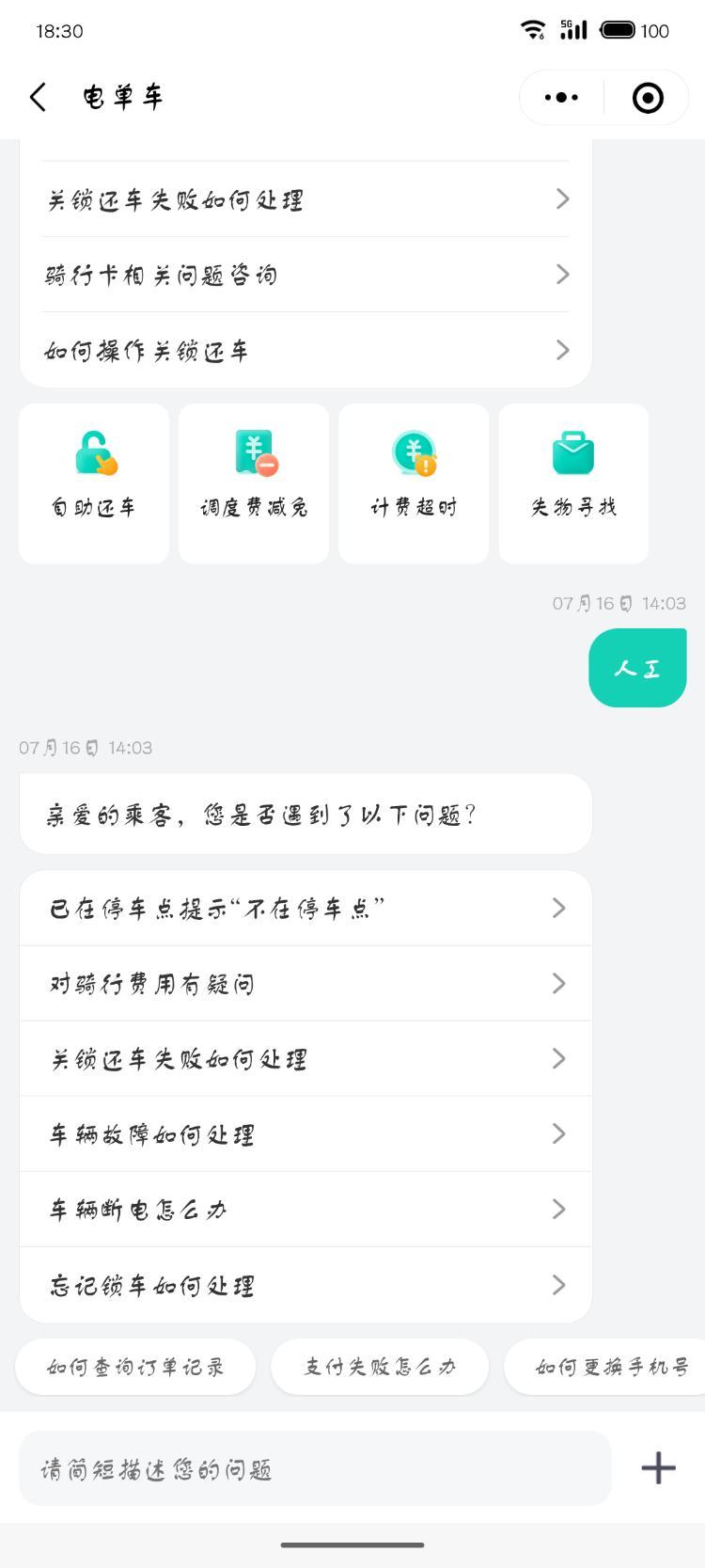Viewport: 705px width, 1568px height.
Task: Select the 调度费减免 card
Action: coord(254,483)
